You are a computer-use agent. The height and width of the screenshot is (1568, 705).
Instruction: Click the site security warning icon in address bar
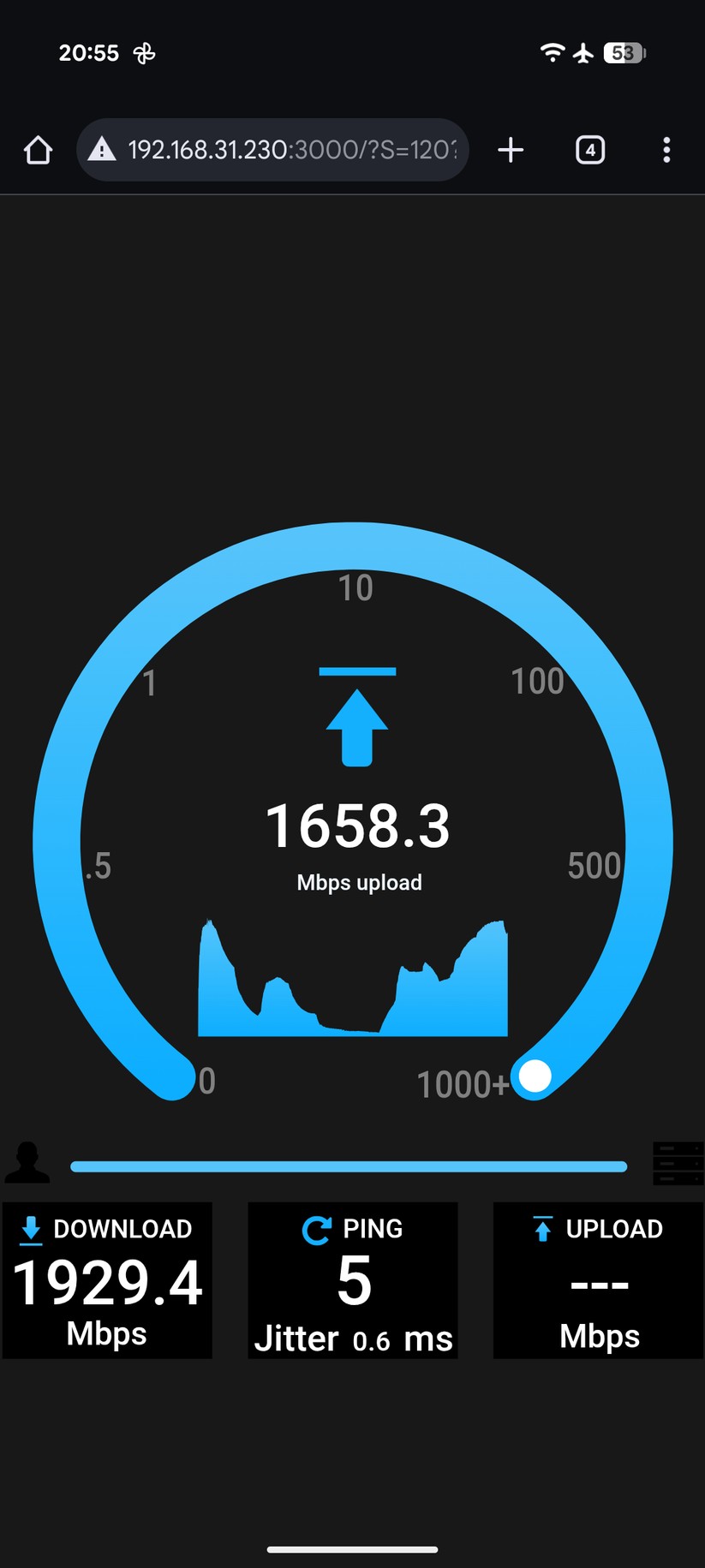(x=102, y=149)
